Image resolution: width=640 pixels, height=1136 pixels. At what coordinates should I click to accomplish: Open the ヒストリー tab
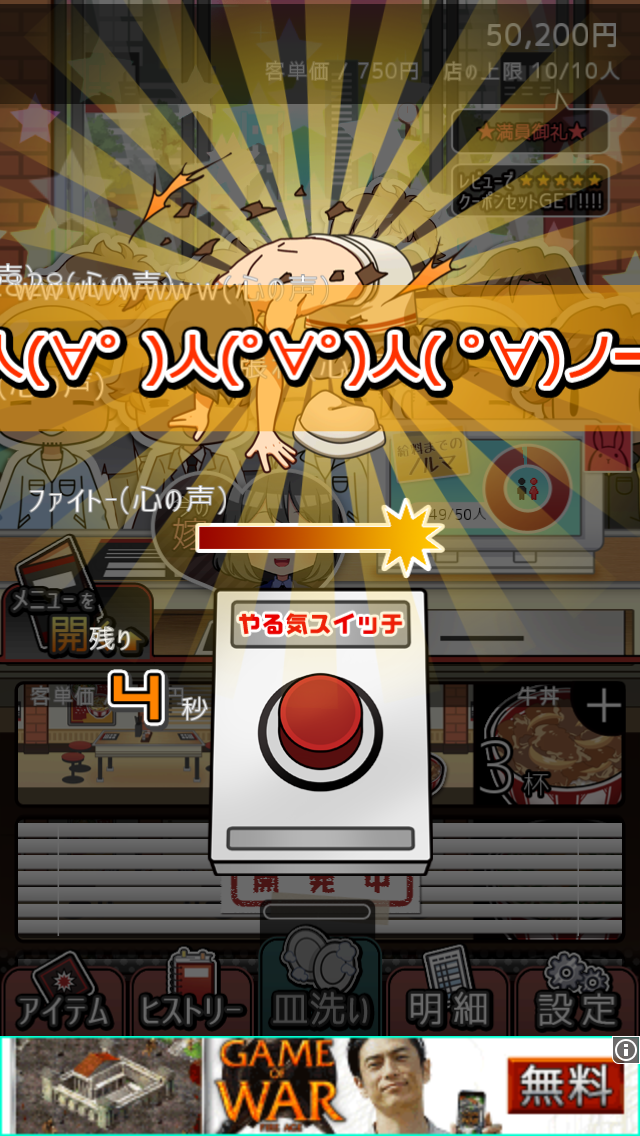click(x=190, y=998)
